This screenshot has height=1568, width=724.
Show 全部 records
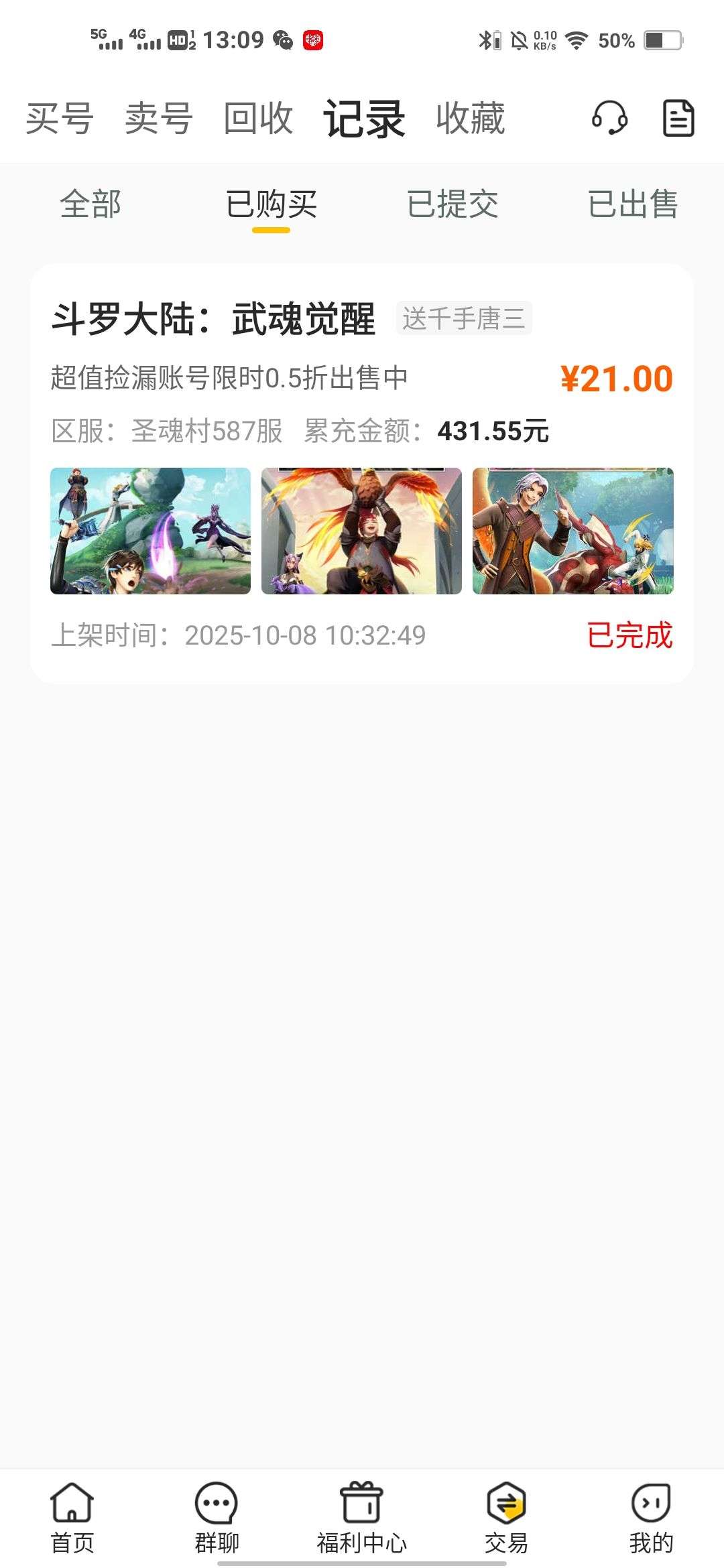(x=90, y=204)
